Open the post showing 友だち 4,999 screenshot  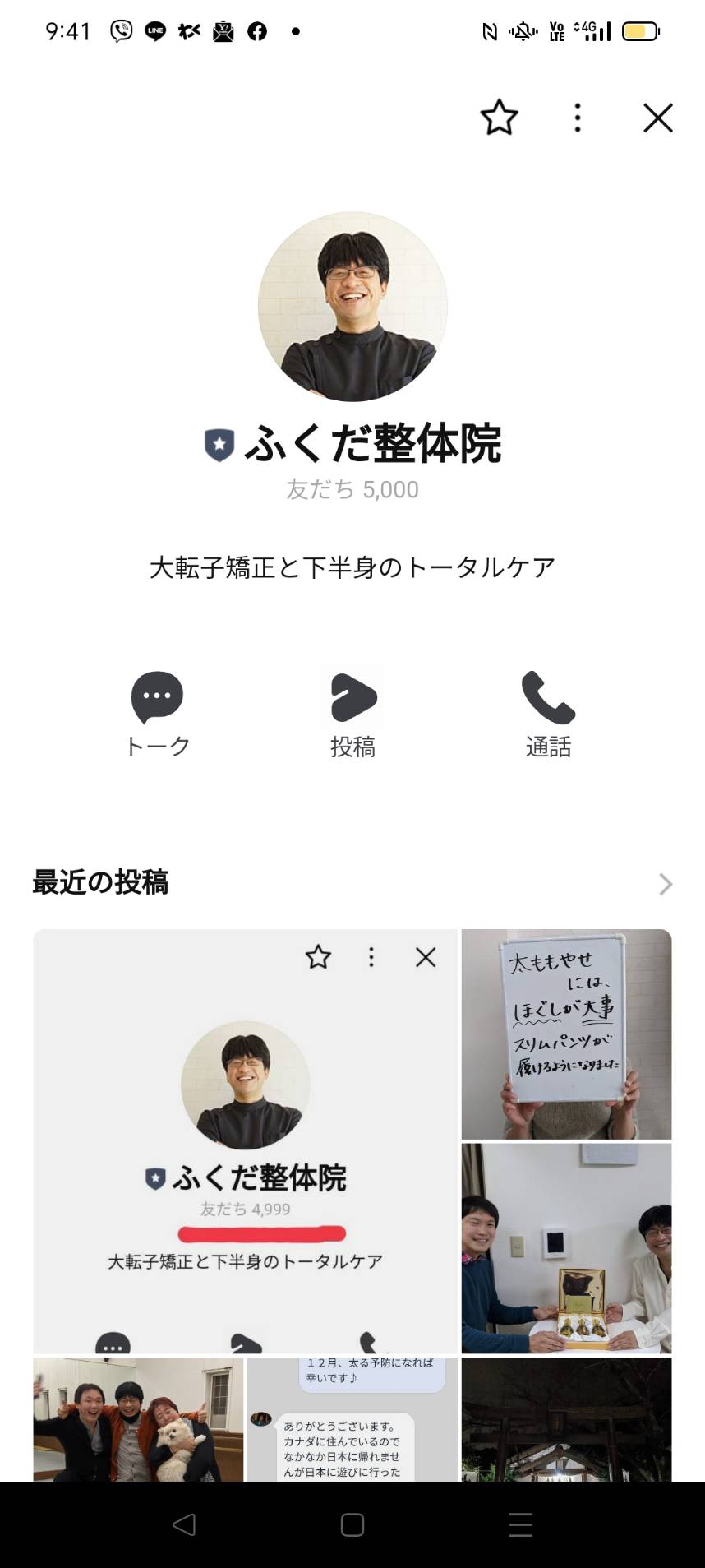tap(245, 1141)
